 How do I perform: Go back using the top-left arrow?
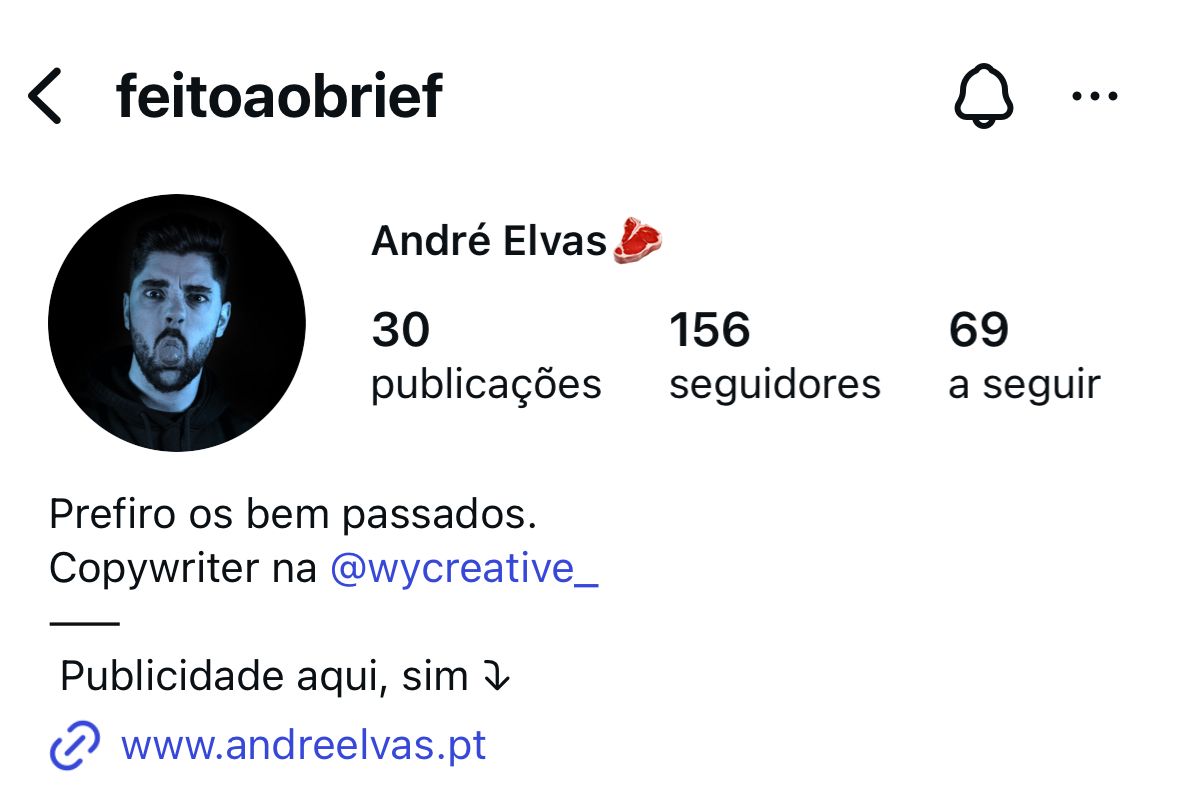point(45,97)
